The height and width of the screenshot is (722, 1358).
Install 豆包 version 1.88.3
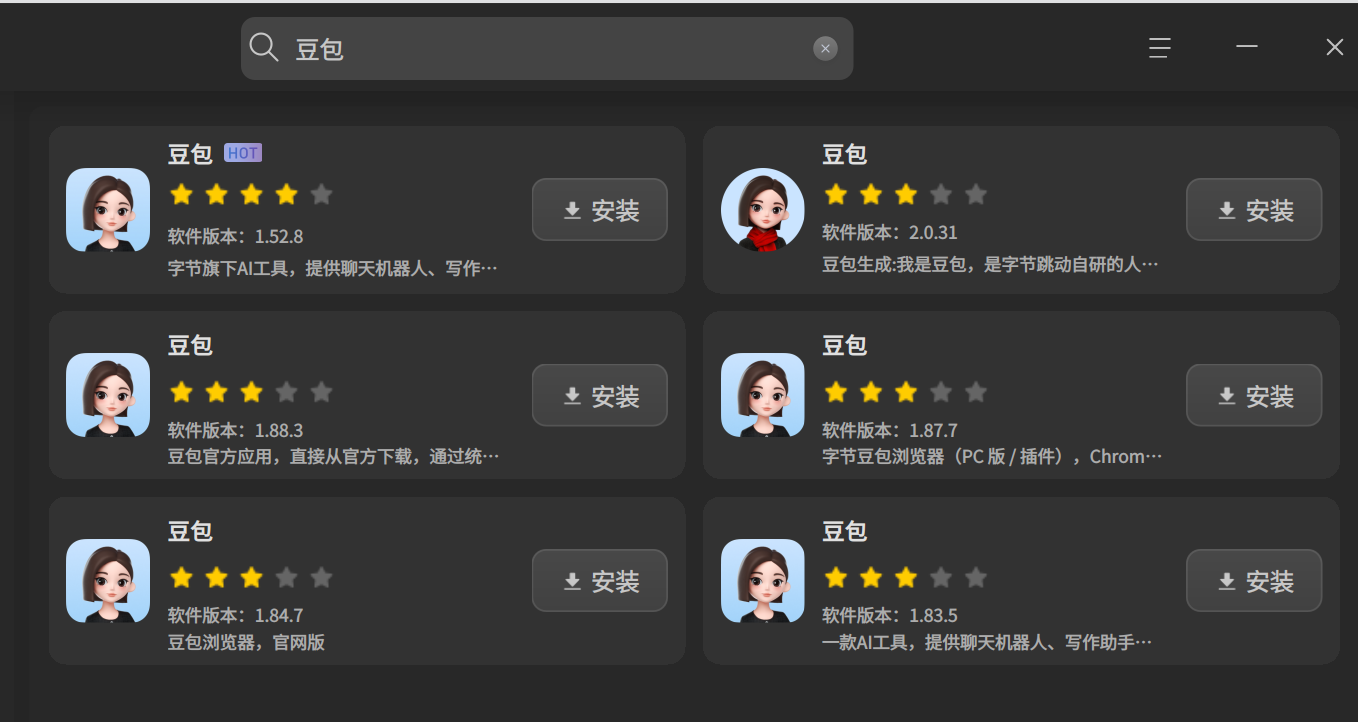pos(599,396)
